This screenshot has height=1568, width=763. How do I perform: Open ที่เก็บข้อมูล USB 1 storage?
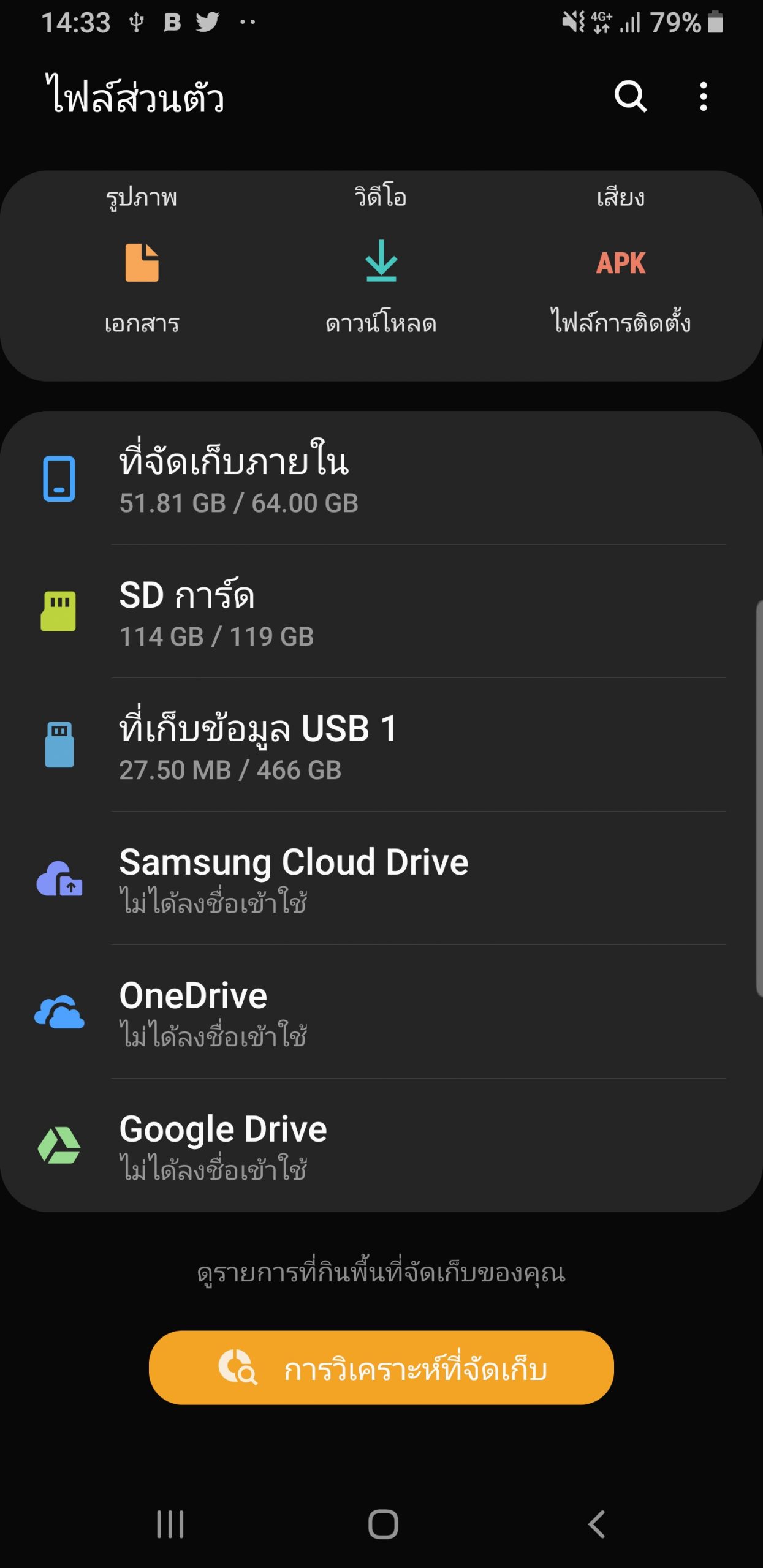381,745
